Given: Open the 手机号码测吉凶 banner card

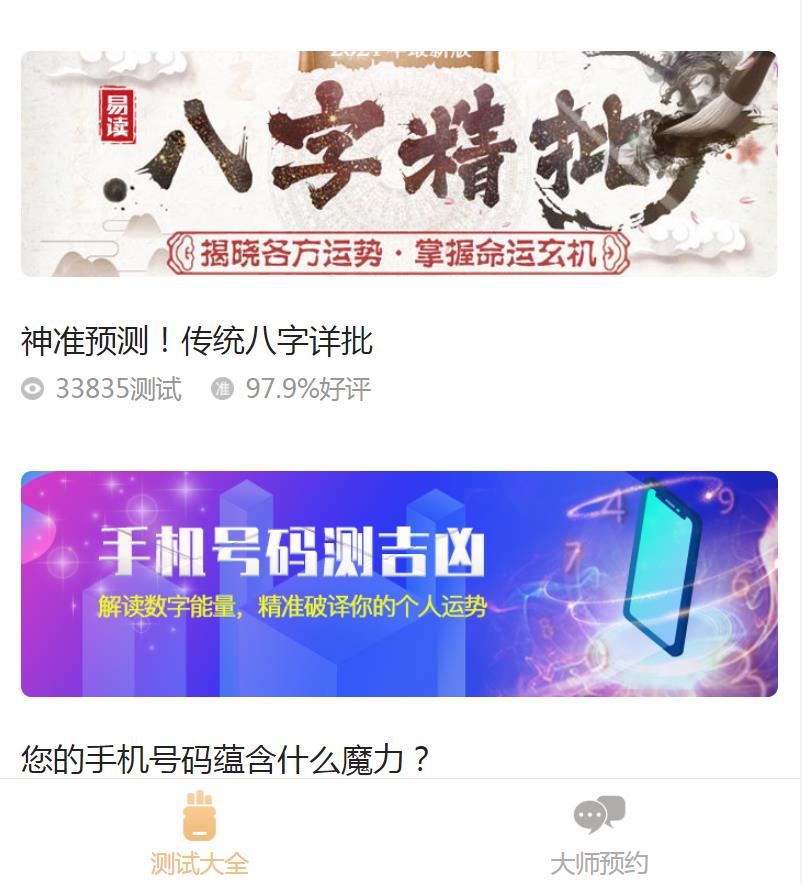Looking at the screenshot, I should (399, 583).
